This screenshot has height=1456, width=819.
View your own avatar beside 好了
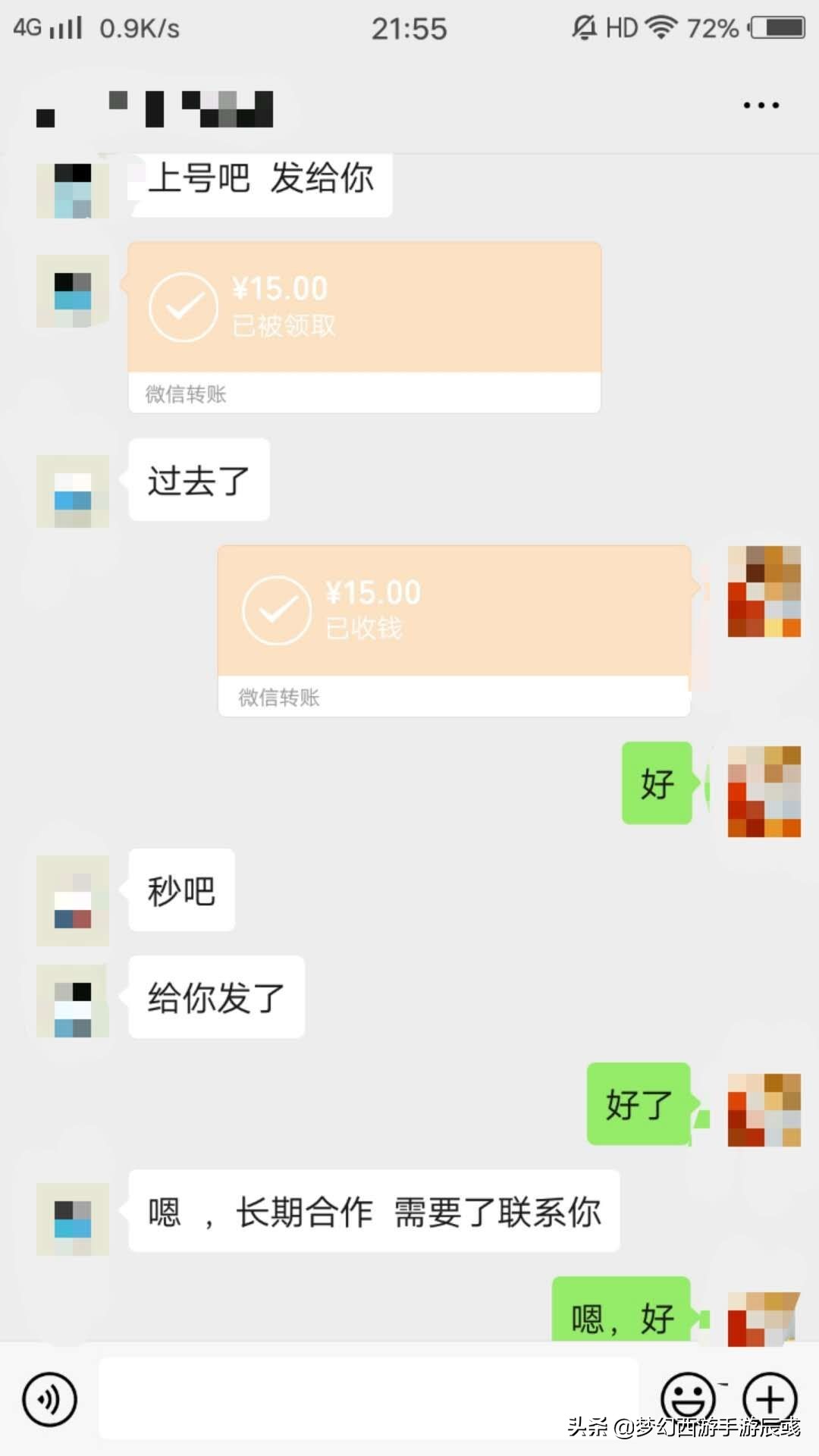click(x=764, y=1109)
